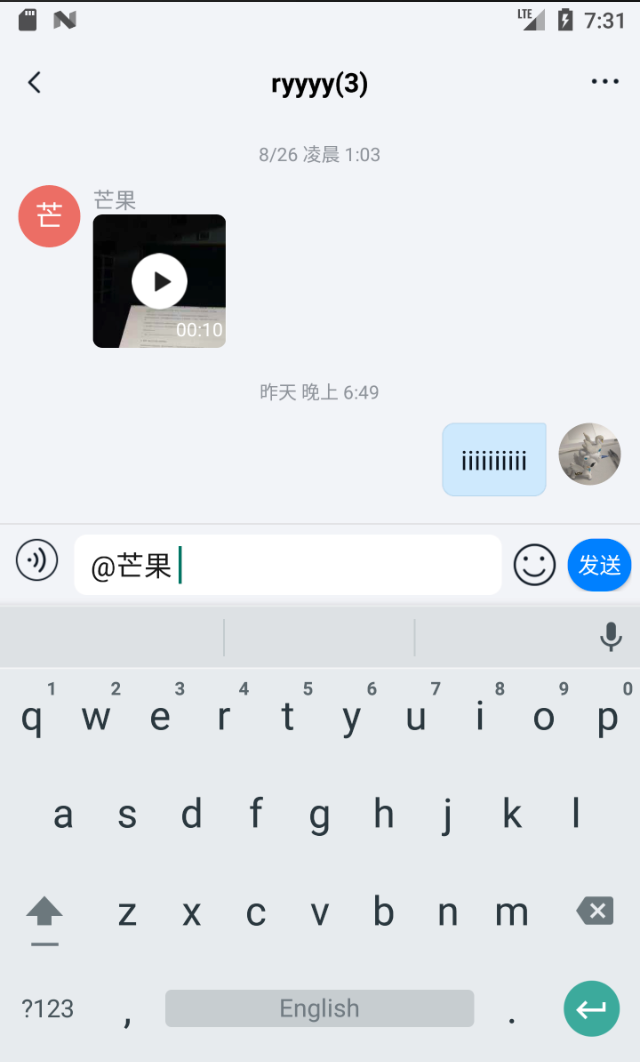Switch keyboard to ?123 symbols

[x=48, y=1008]
